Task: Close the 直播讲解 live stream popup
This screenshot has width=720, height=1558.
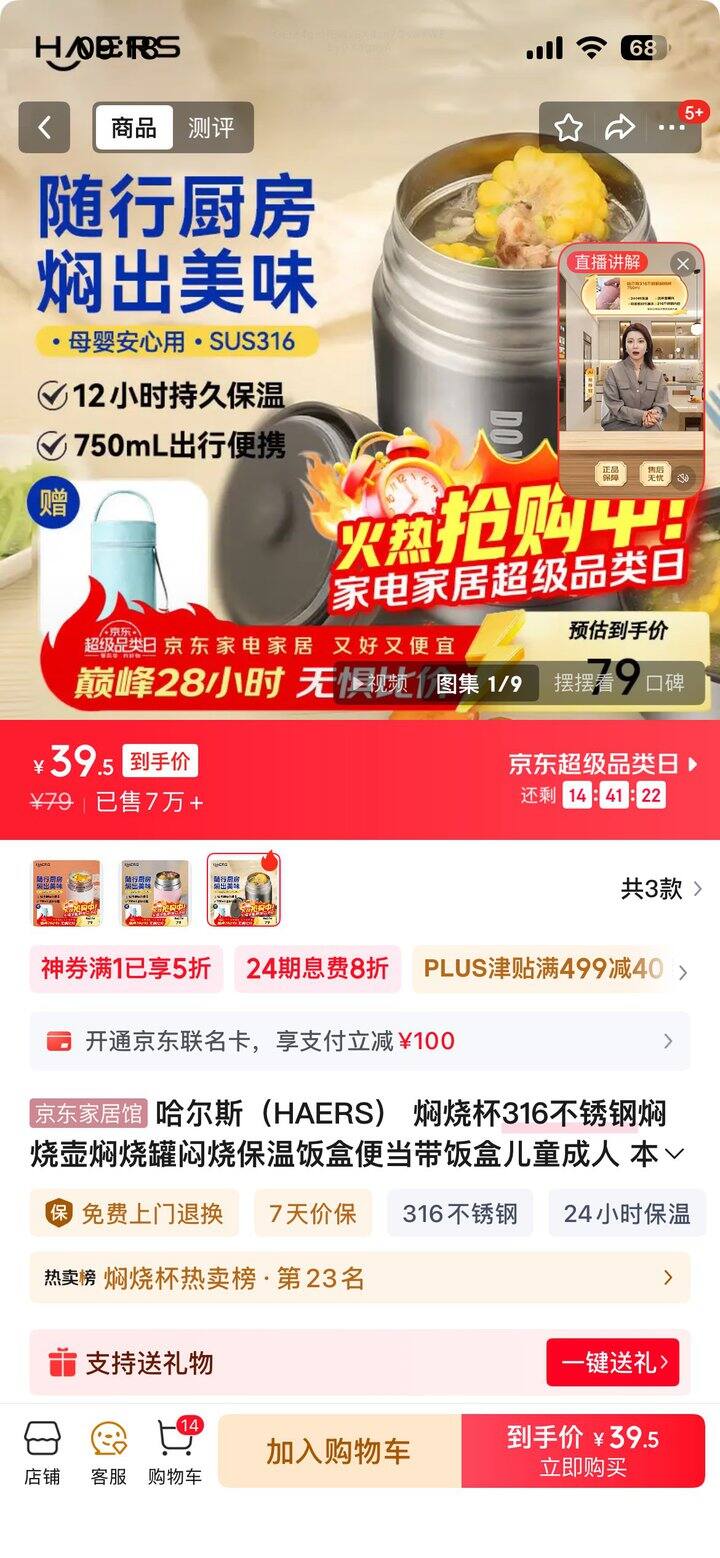Action: (683, 264)
